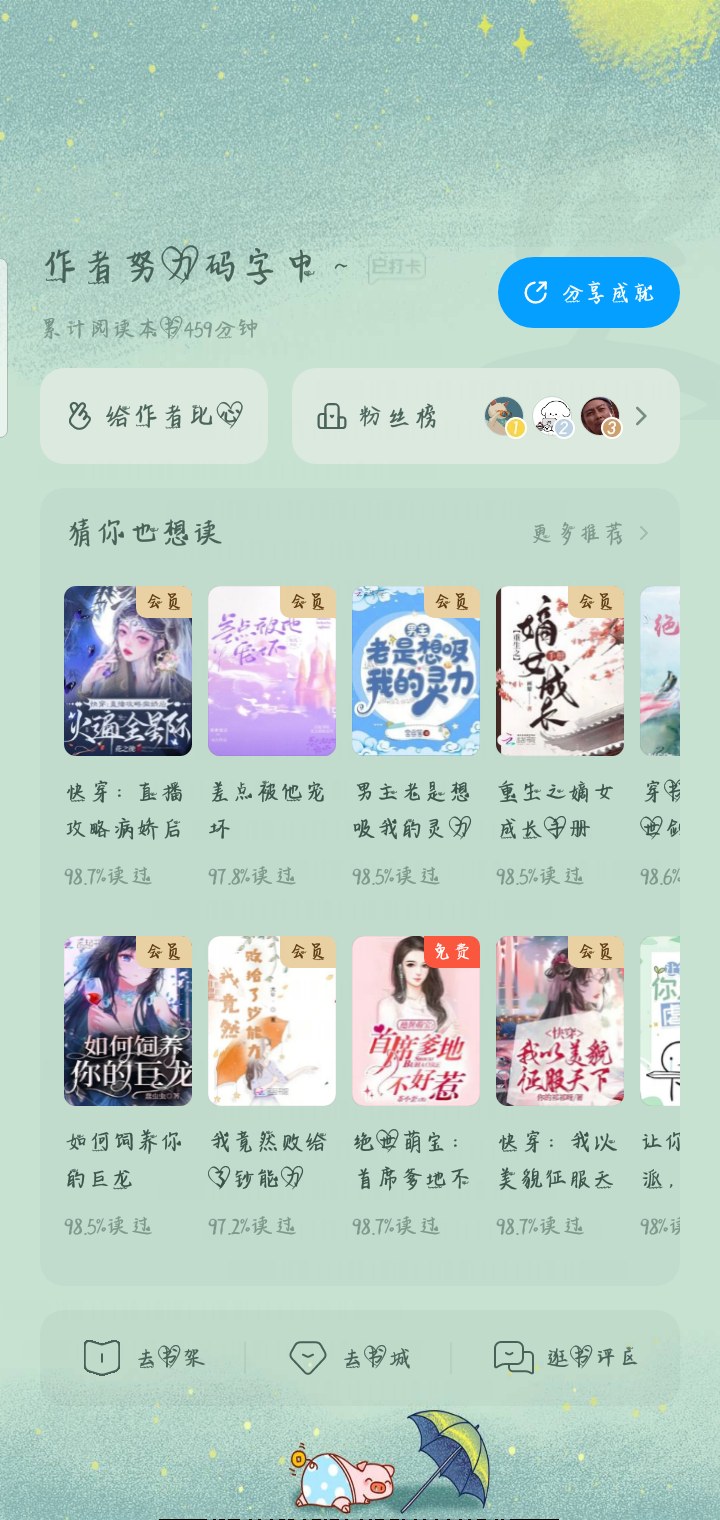Image resolution: width=720 pixels, height=1520 pixels.
Task: Visit the book review section 逛书评区
Action: click(565, 1357)
